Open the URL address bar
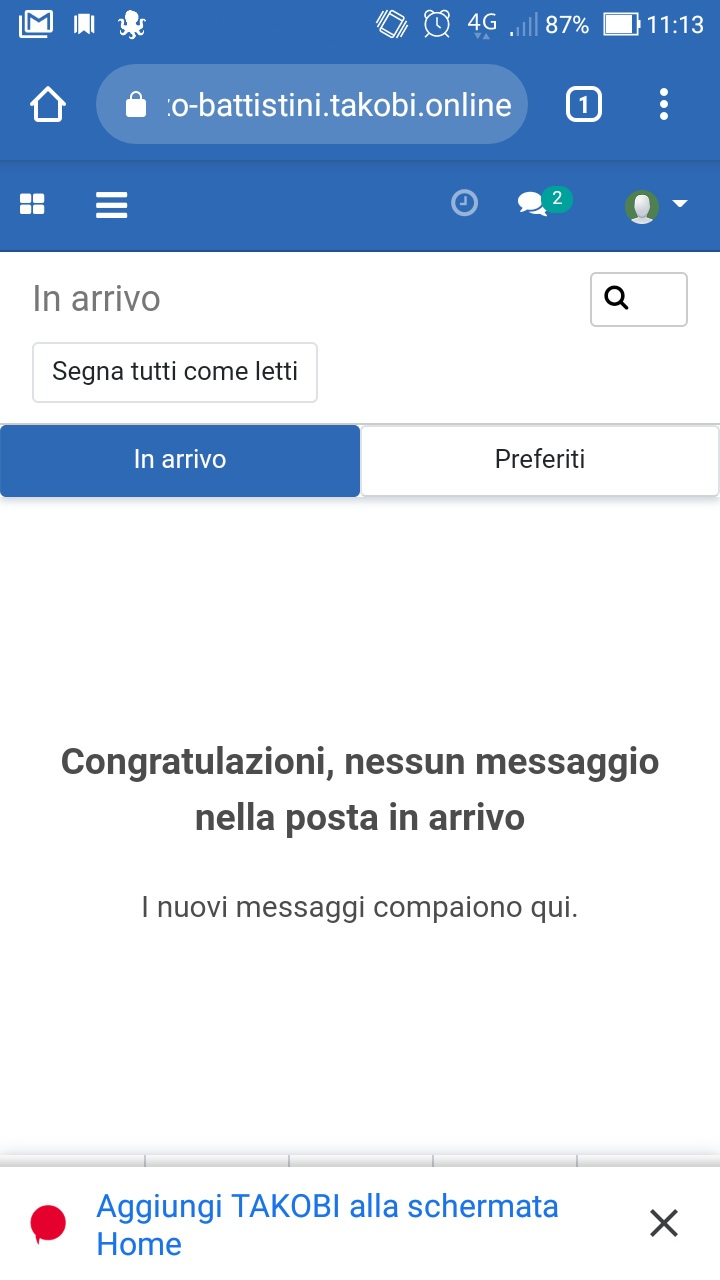The image size is (720, 1280). pyautogui.click(x=311, y=105)
